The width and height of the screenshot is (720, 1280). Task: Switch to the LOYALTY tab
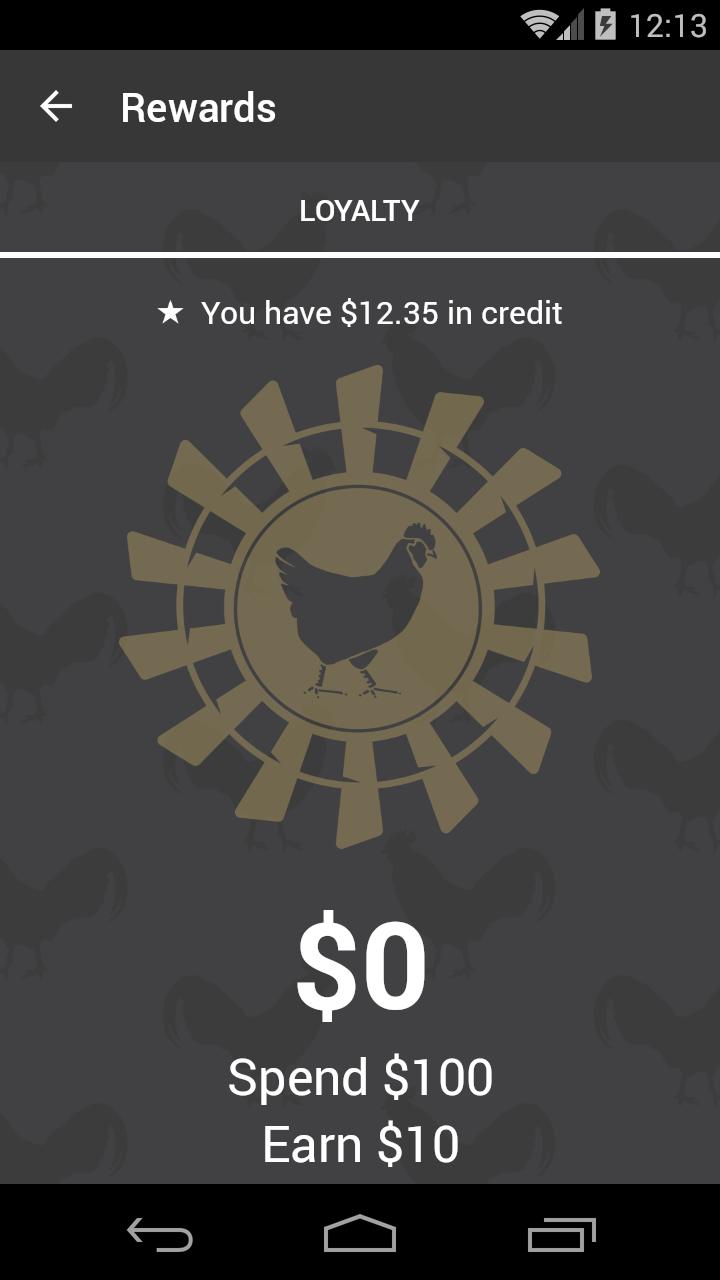click(x=360, y=210)
